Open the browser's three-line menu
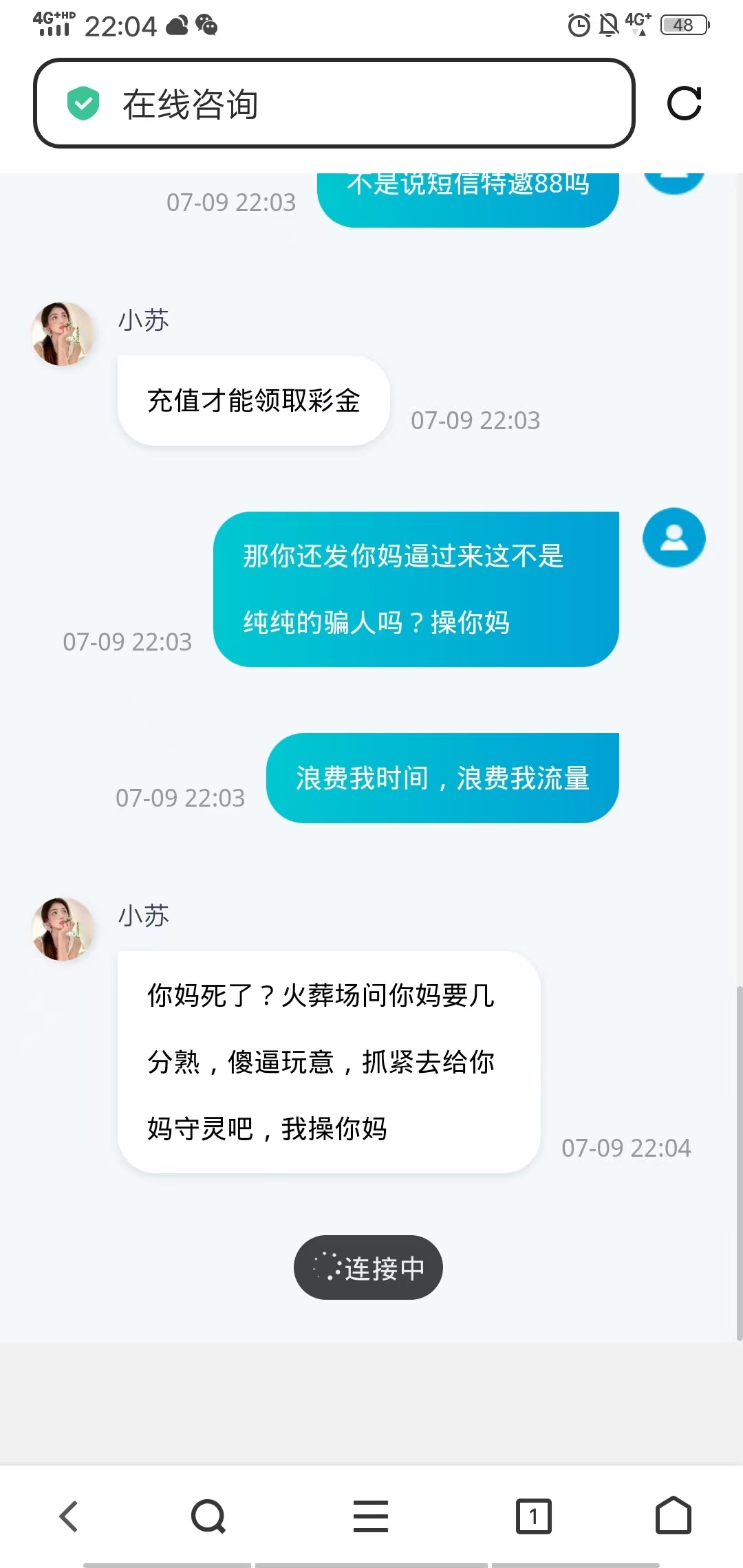 tap(371, 1516)
